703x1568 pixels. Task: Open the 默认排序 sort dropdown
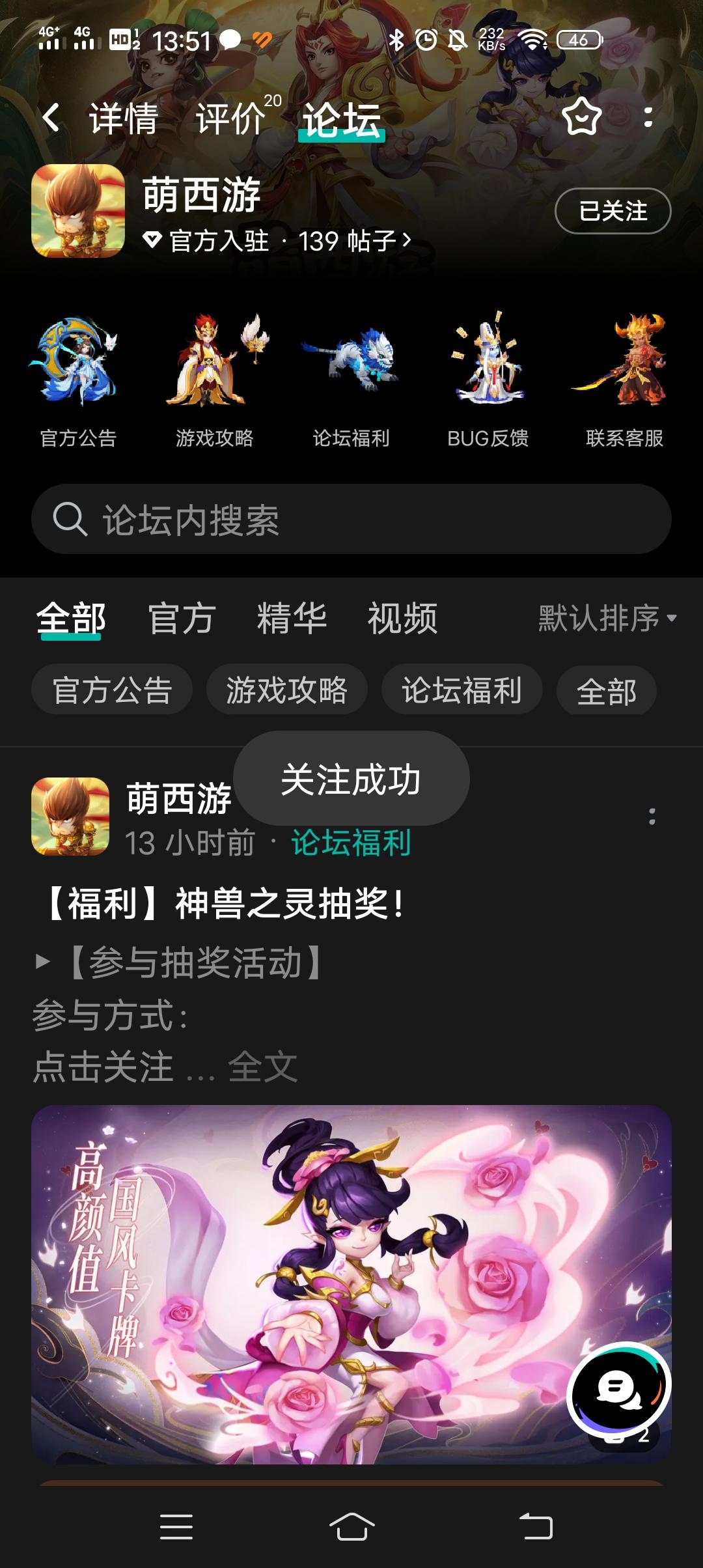602,619
